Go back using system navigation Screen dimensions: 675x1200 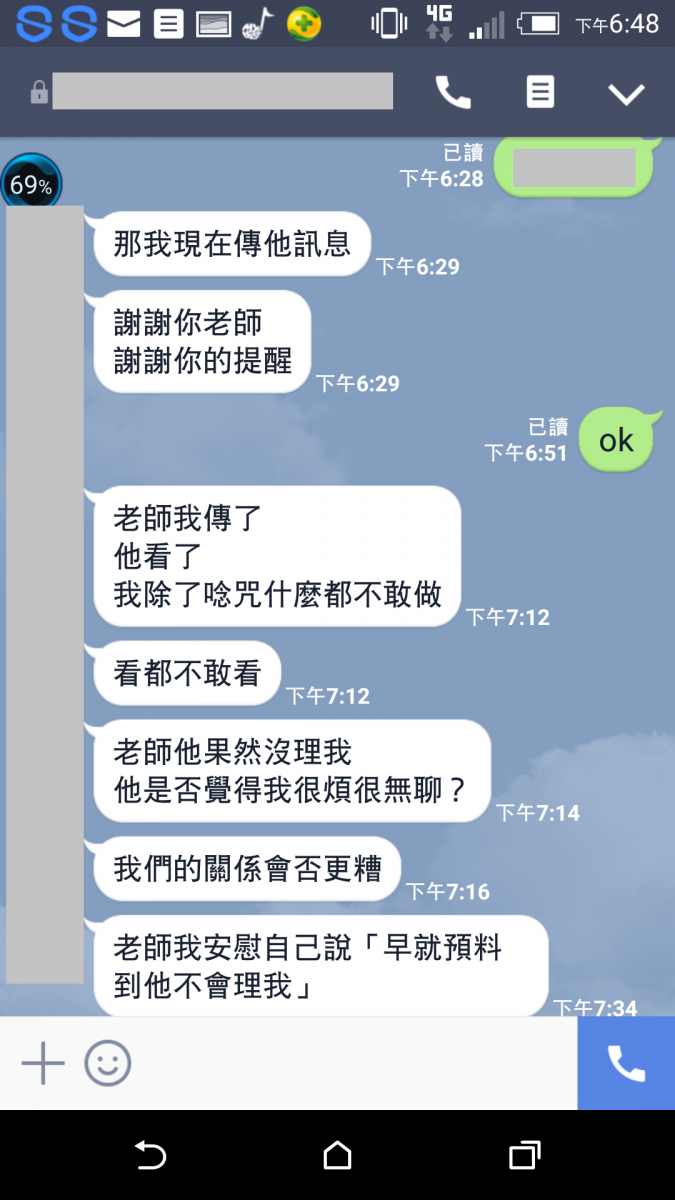pos(150,1156)
